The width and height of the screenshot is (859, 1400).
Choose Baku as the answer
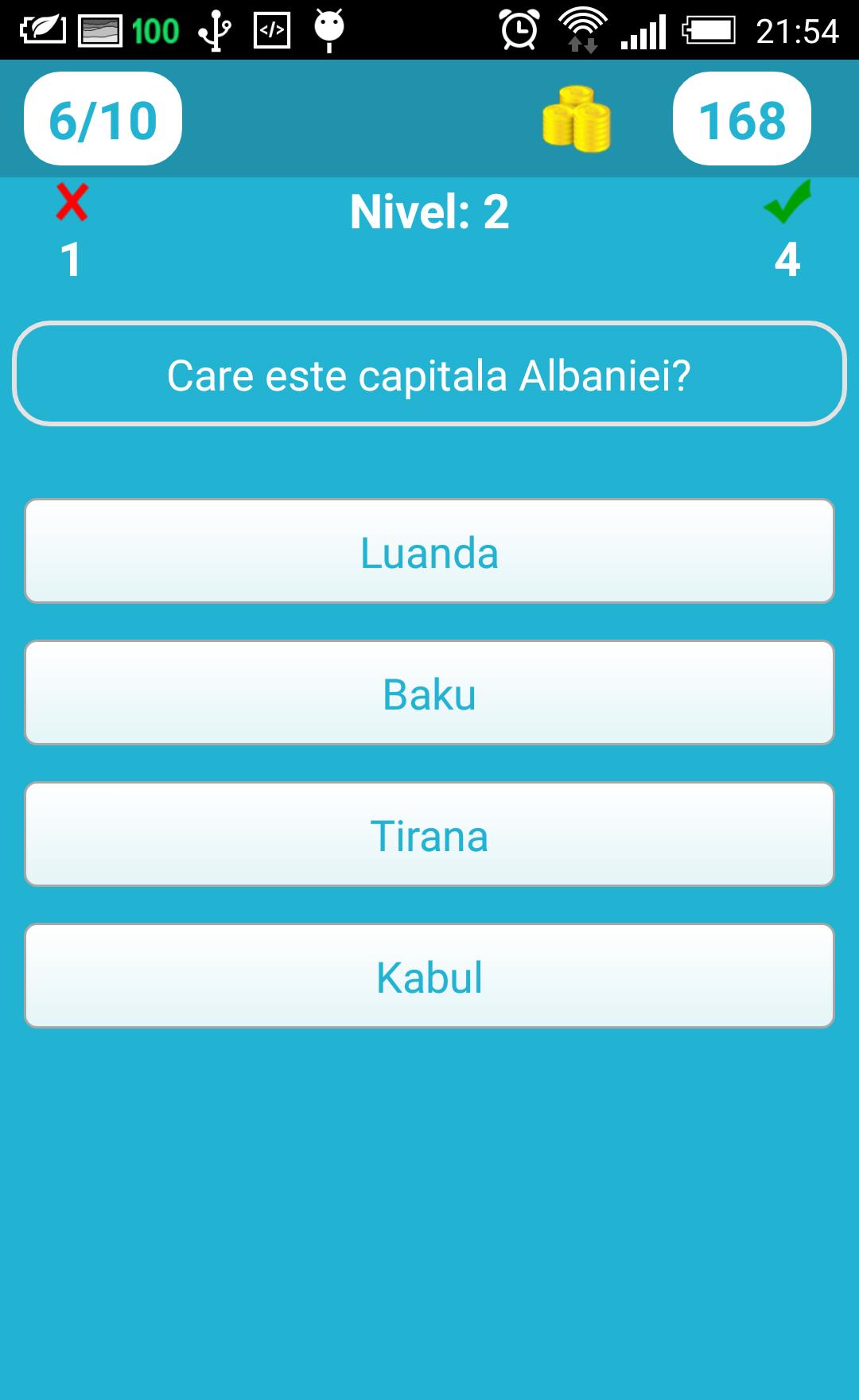click(429, 693)
